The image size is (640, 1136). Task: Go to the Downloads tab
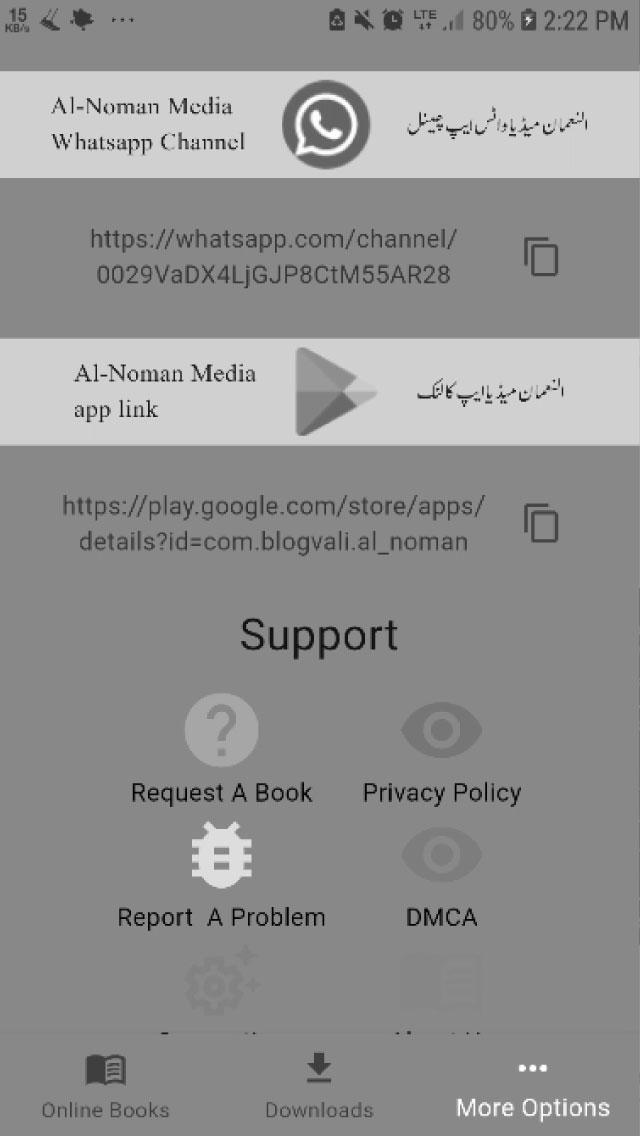coord(319,1085)
